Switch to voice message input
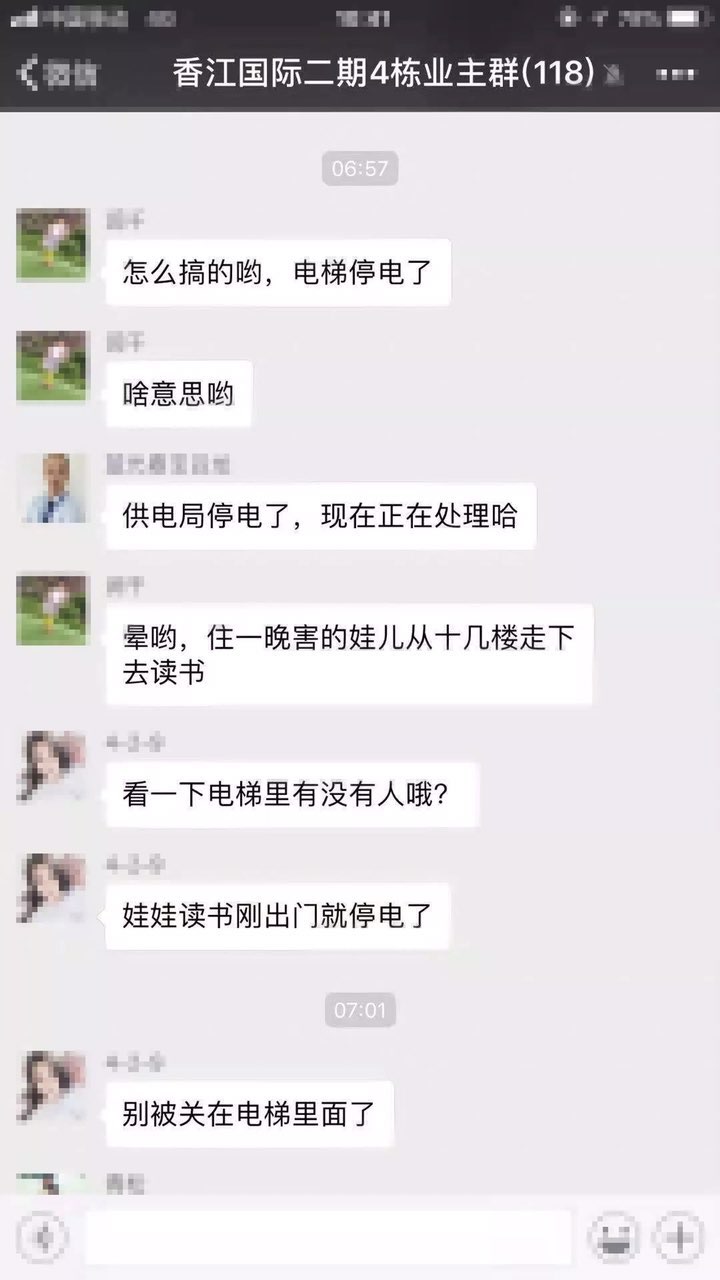The image size is (720, 1280). coord(43,1238)
